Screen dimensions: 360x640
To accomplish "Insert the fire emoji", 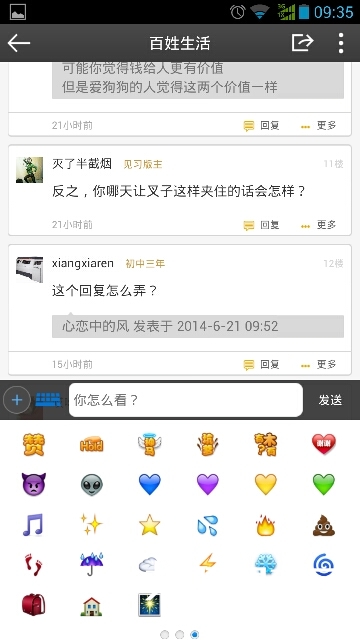I will click(x=266, y=525).
